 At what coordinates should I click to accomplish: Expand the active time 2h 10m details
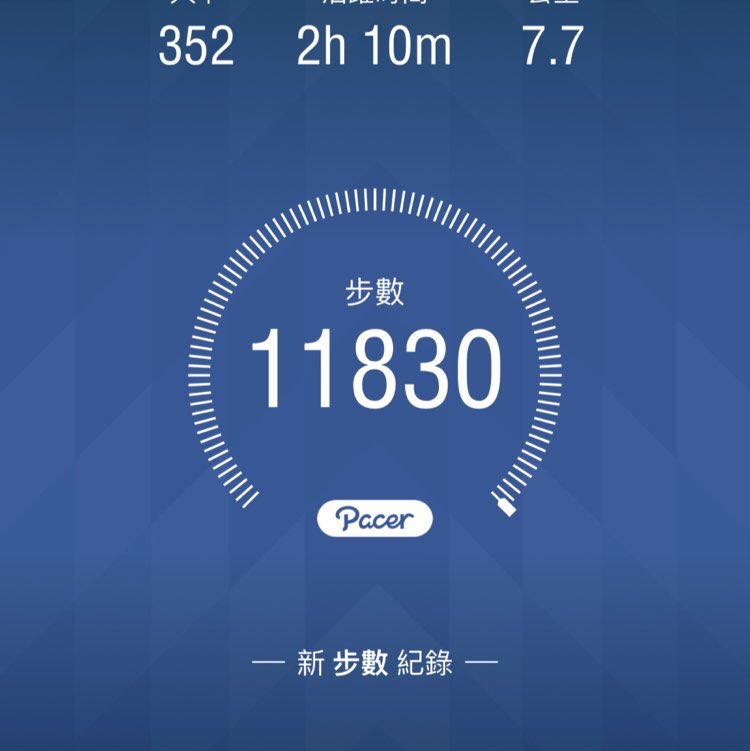tap(375, 44)
